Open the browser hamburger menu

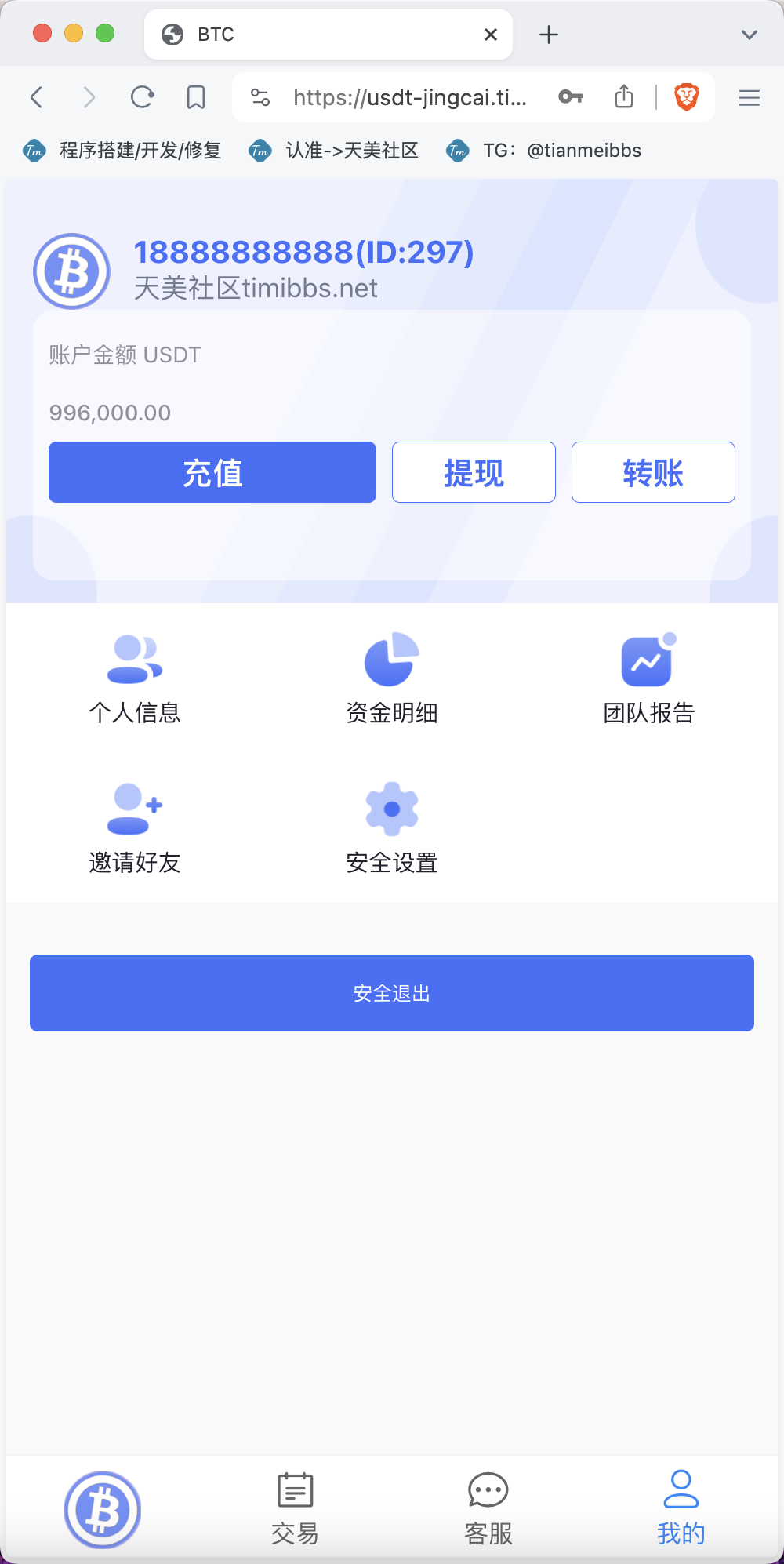click(750, 97)
